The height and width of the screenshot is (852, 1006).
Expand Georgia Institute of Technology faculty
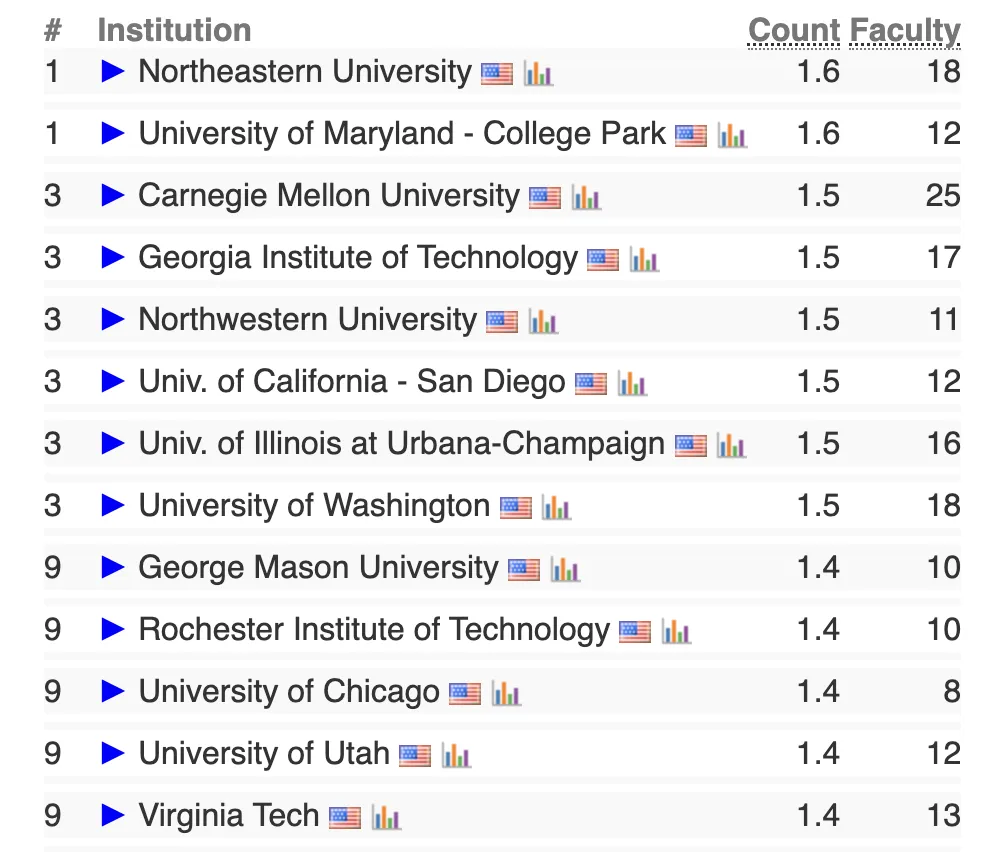click(x=113, y=258)
